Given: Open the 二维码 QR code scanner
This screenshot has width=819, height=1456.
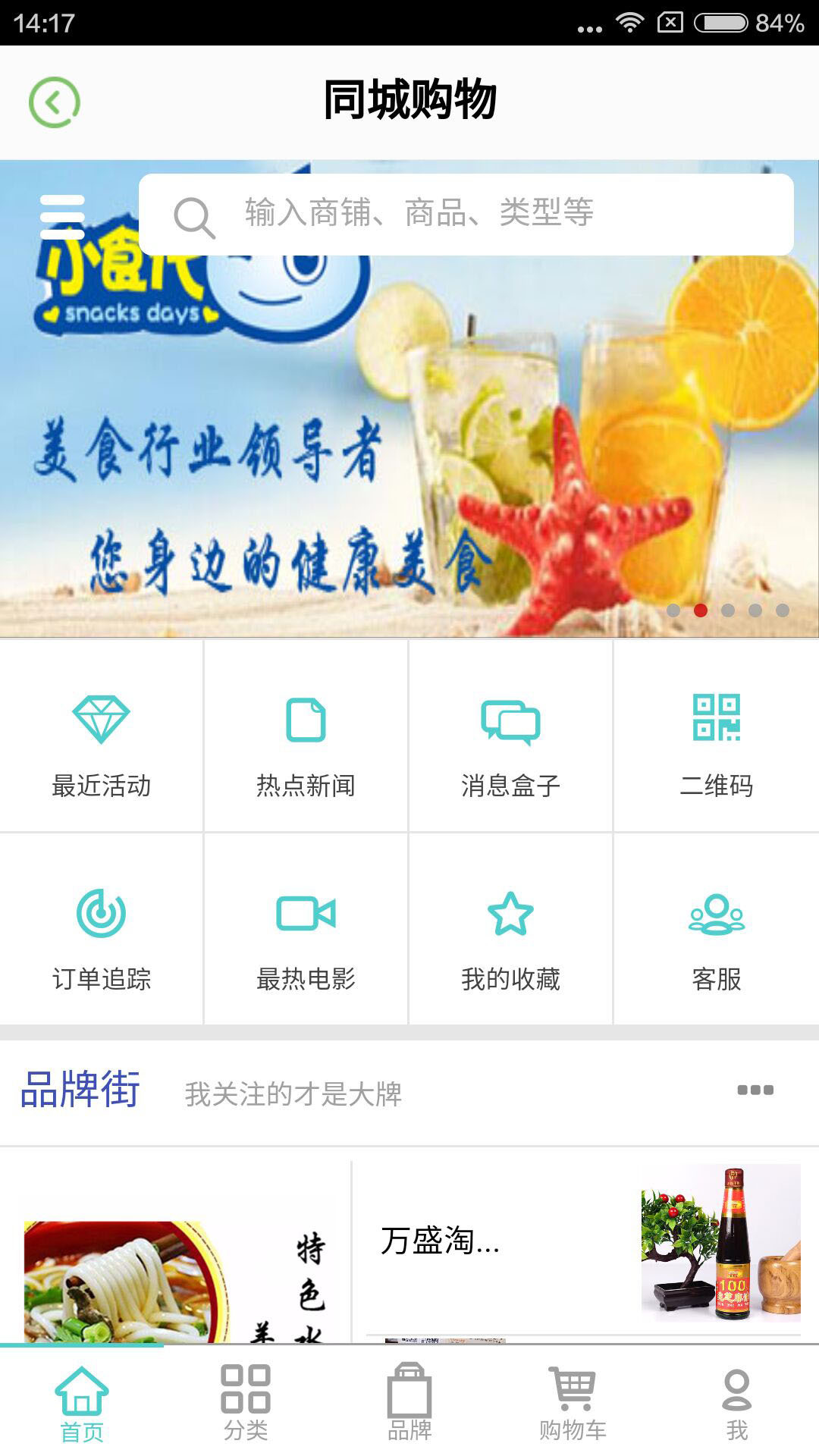Looking at the screenshot, I should click(716, 736).
